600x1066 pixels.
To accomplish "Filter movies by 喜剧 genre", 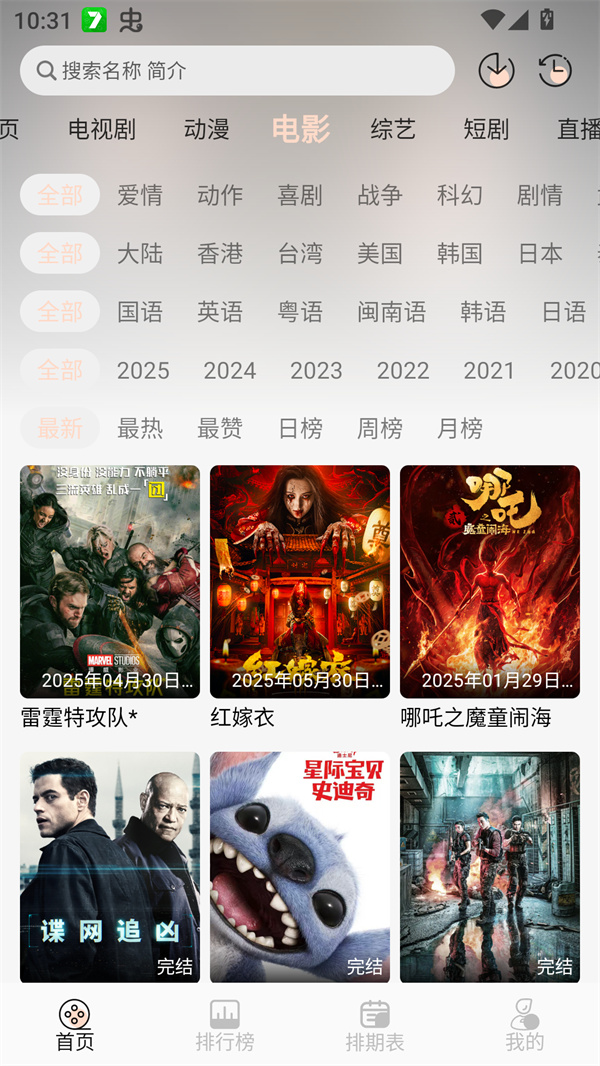I will click(300, 195).
